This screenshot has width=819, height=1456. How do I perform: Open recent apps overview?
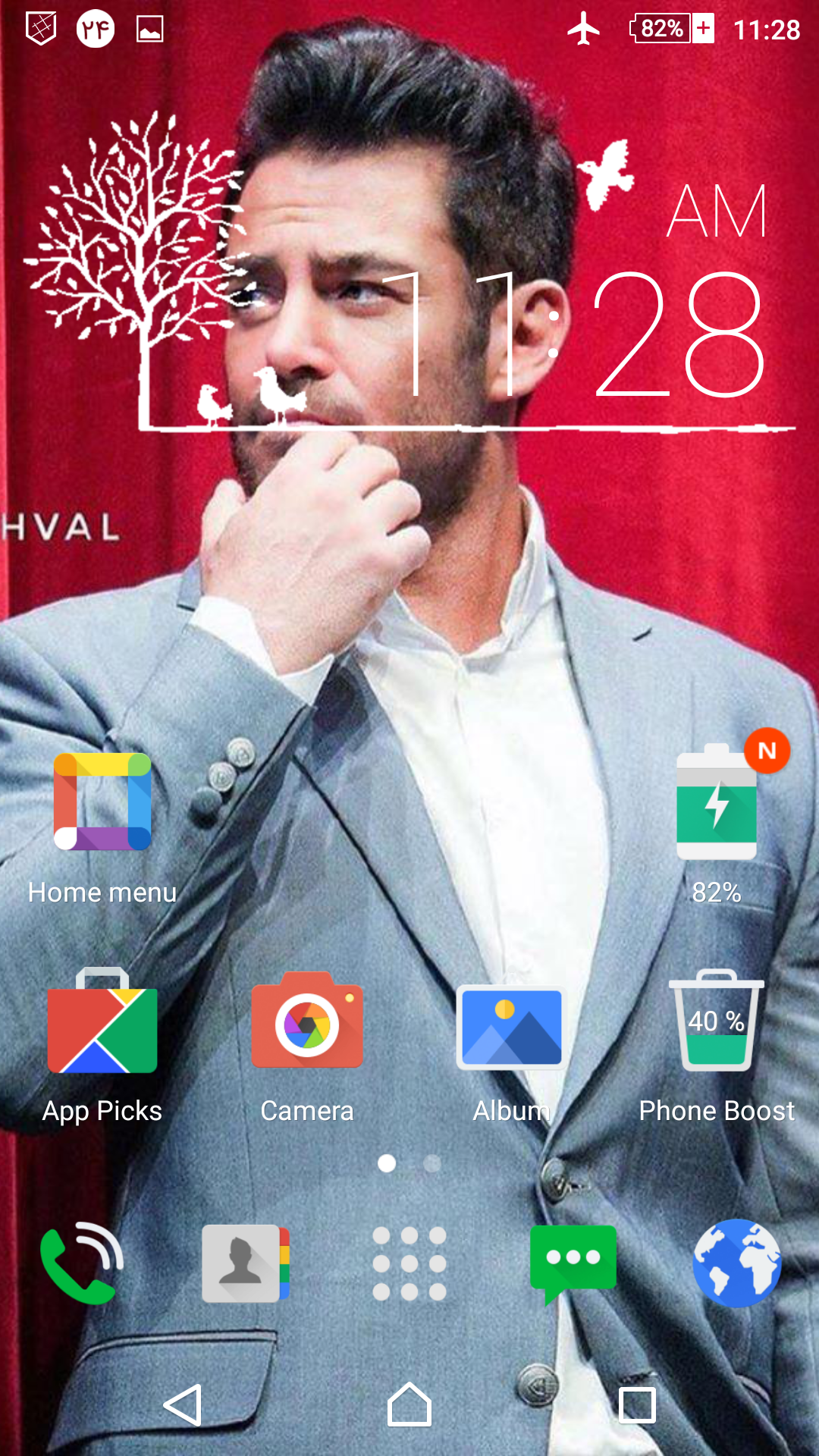[637, 1404]
